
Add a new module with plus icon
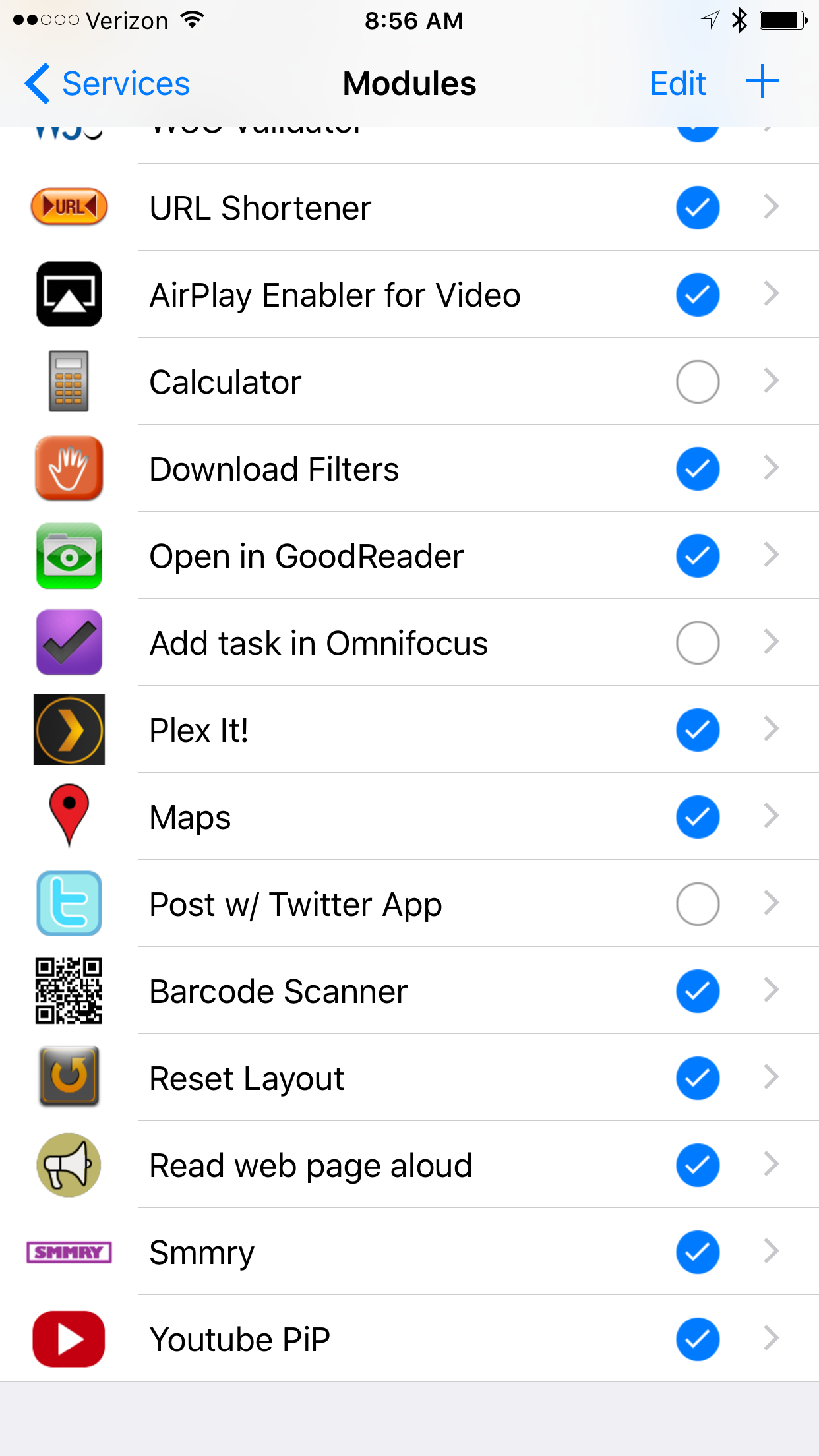coord(762,82)
